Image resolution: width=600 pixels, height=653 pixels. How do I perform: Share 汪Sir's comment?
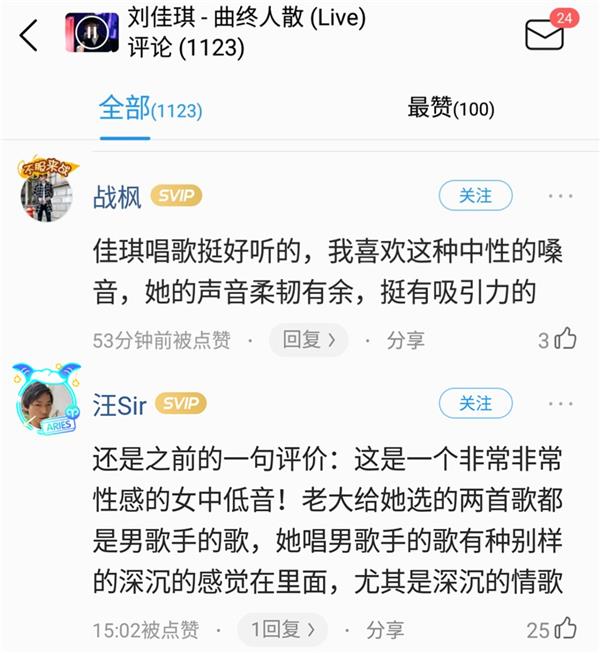point(377,630)
